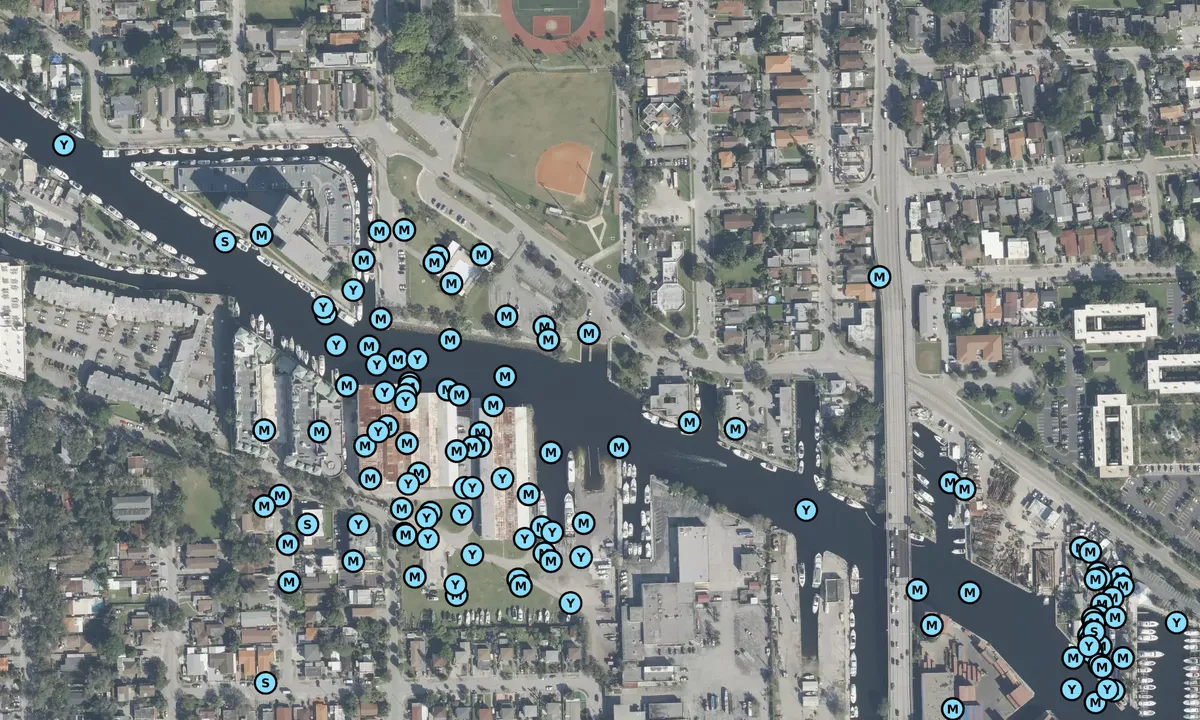The height and width of the screenshot is (720, 1200).
Task: Select the S marker among the southwest houses
Action: 264,682
